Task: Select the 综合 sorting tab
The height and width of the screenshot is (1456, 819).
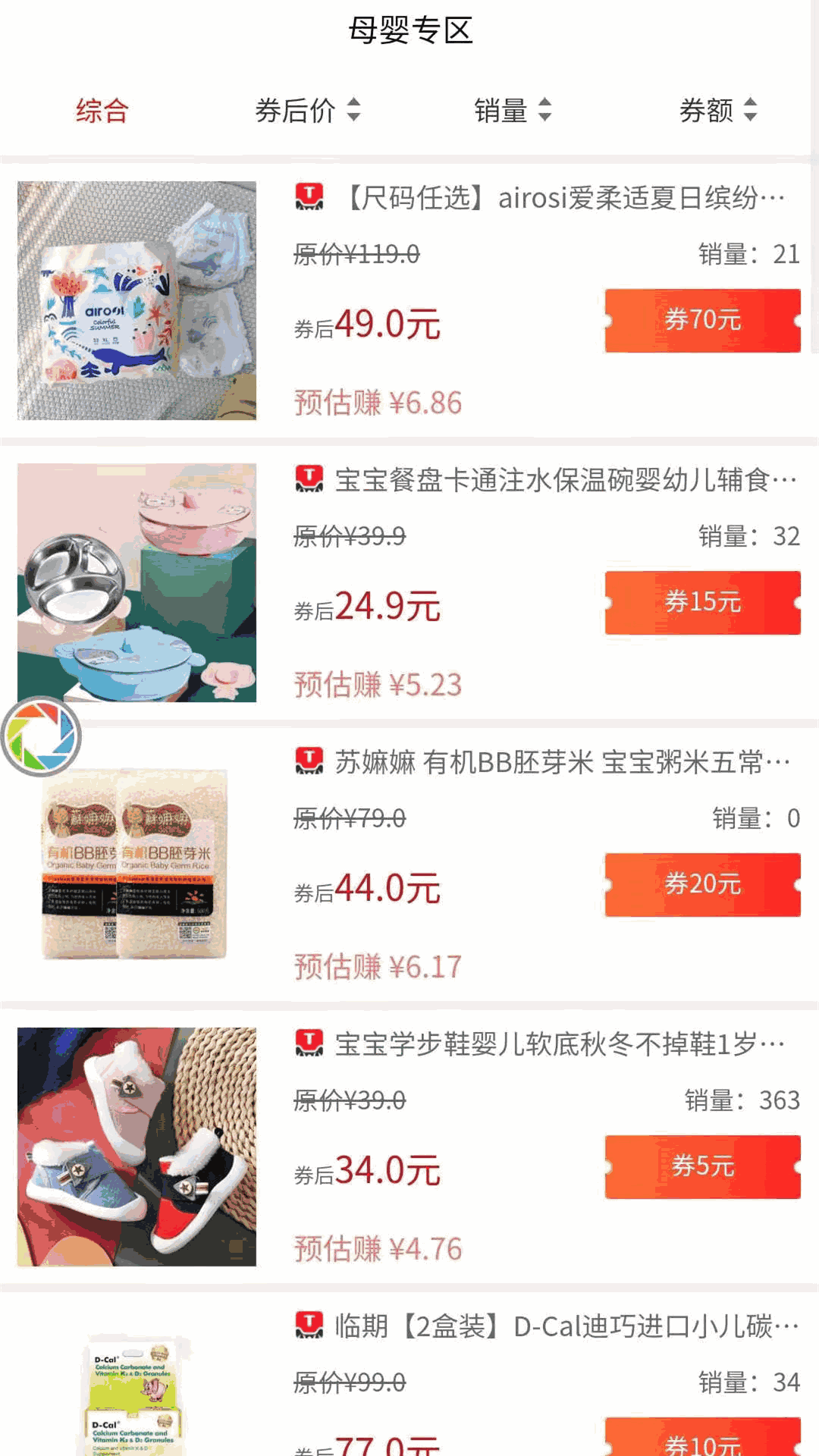Action: pos(102,111)
